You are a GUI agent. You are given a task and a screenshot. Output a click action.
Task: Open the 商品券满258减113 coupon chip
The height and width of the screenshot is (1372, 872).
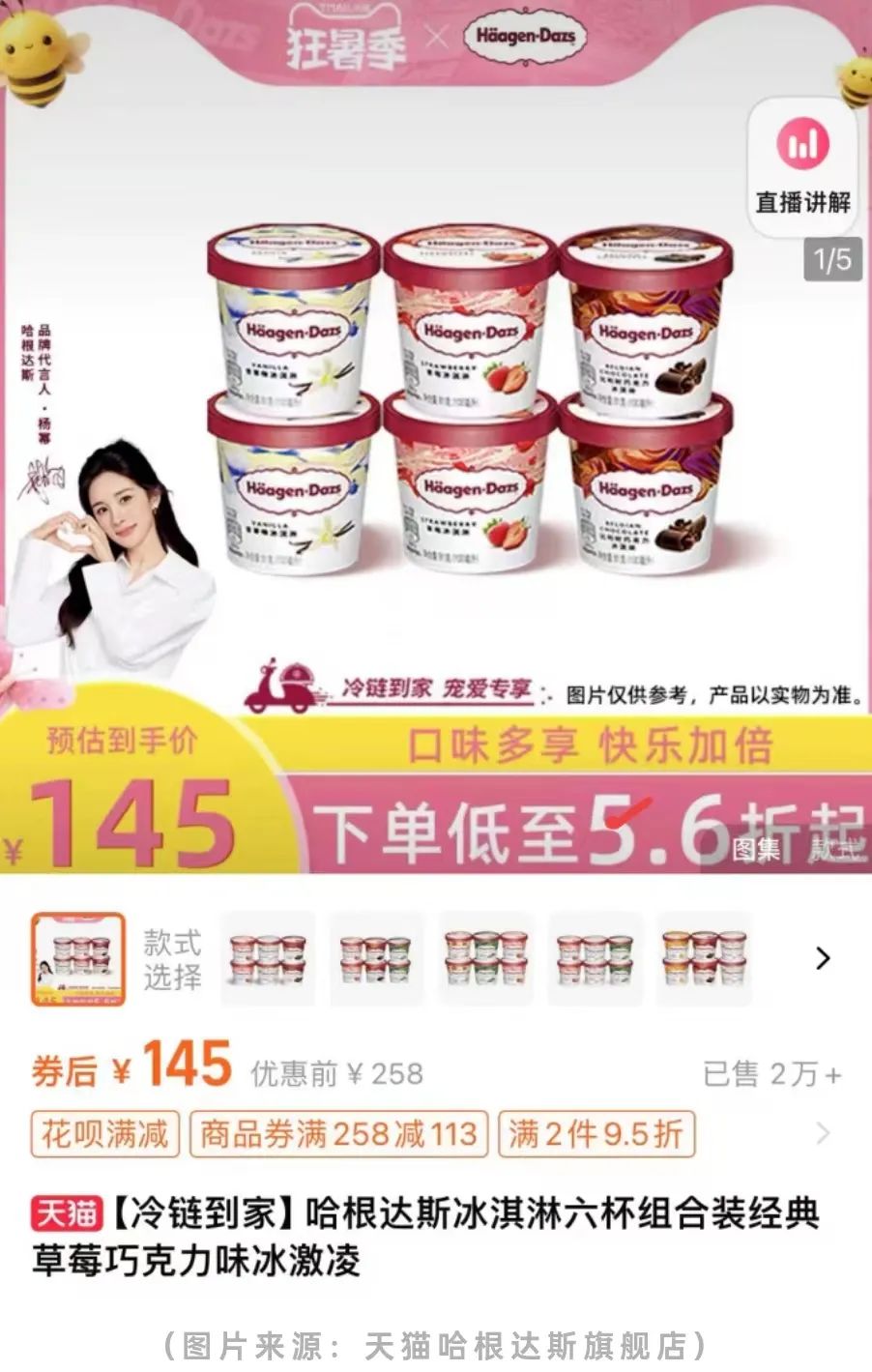pos(338,1133)
